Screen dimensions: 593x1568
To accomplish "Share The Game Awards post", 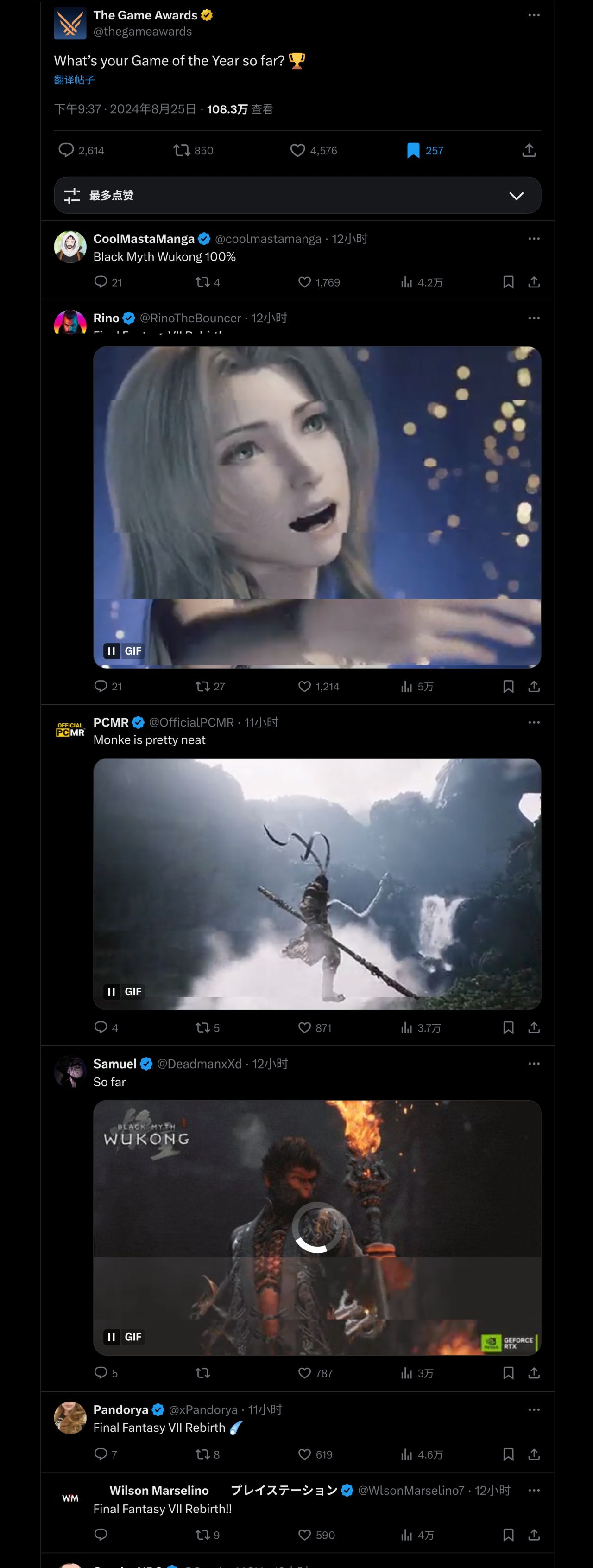I will [x=529, y=150].
